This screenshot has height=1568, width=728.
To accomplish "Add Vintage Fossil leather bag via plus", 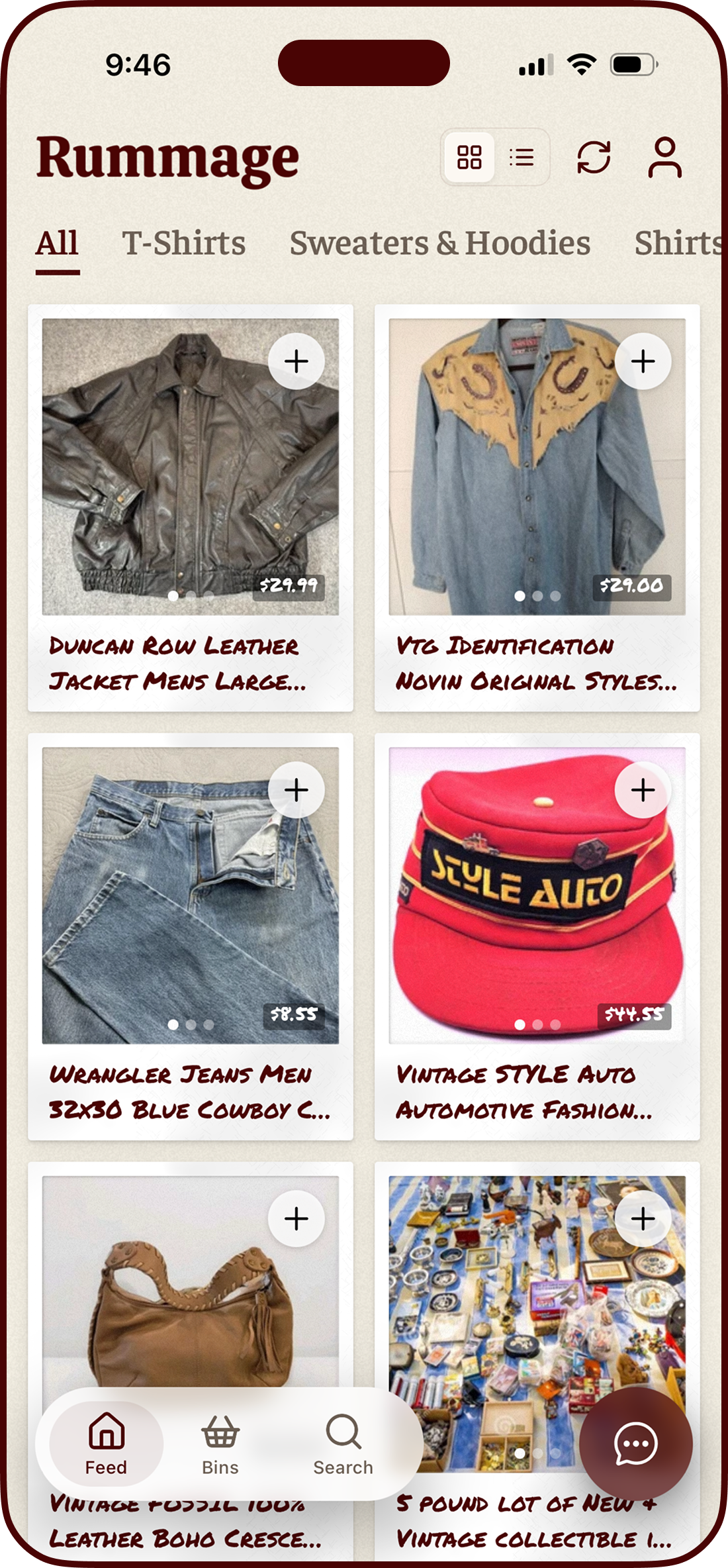I will point(296,1218).
